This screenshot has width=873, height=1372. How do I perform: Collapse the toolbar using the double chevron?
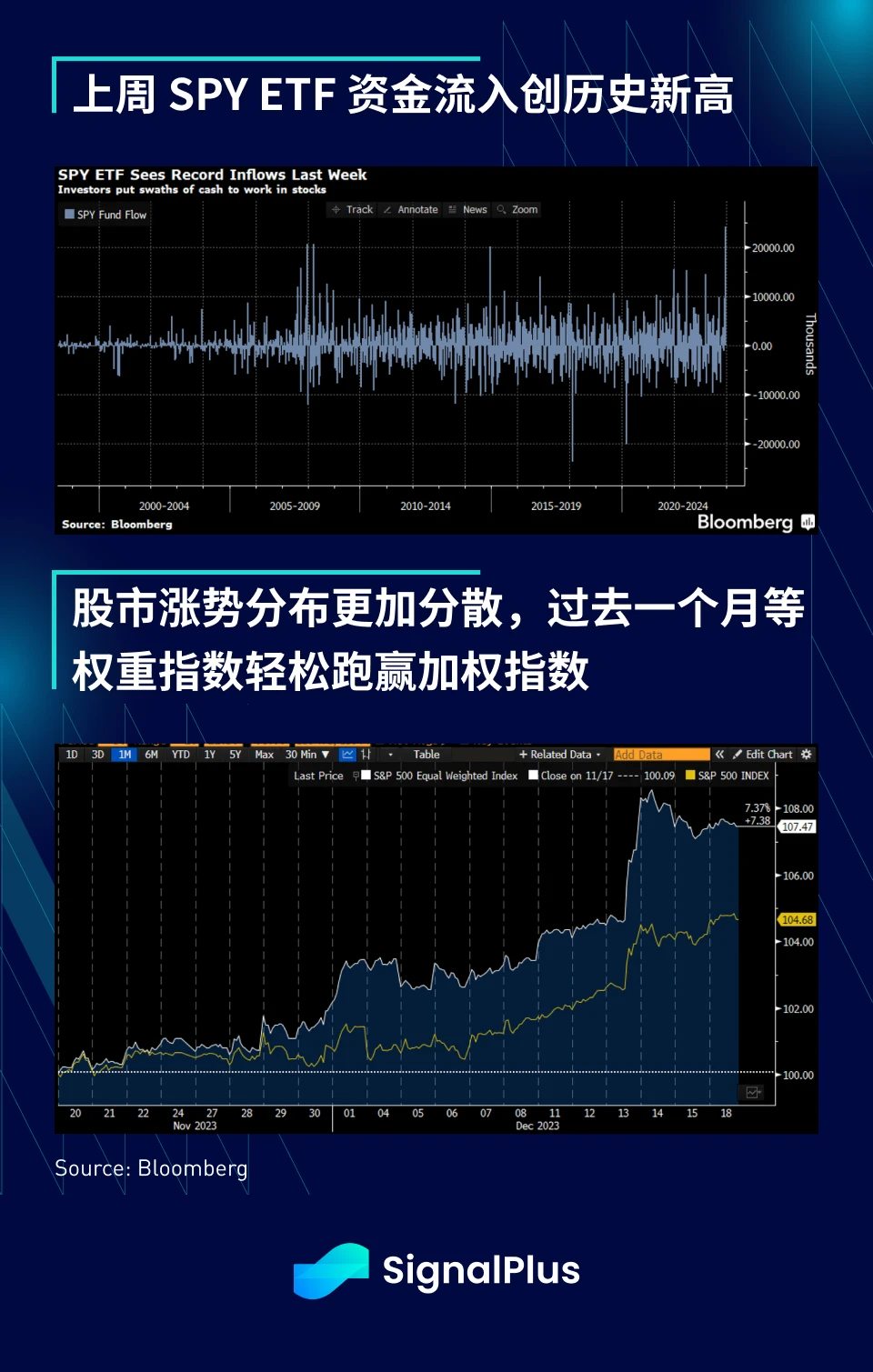(x=719, y=755)
